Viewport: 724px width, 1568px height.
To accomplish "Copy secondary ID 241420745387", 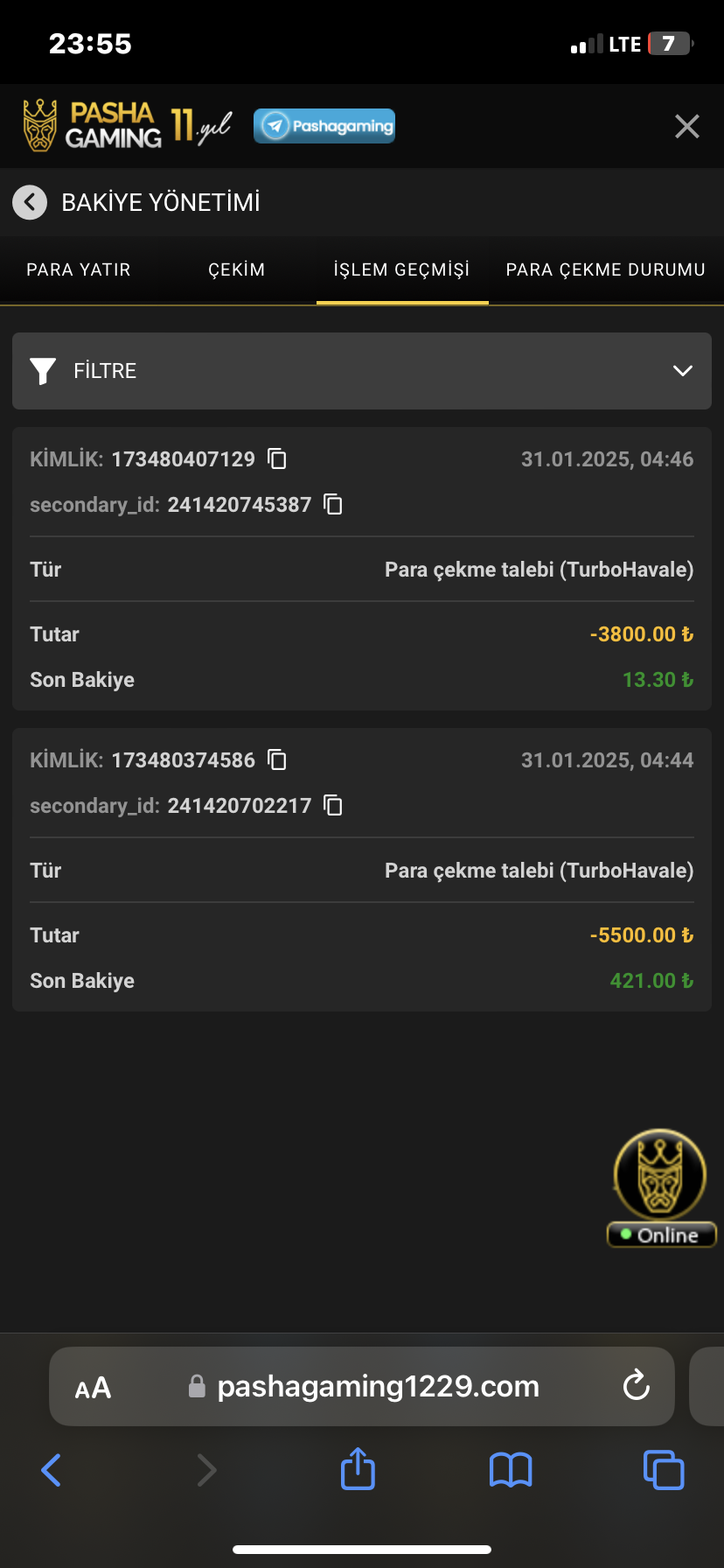I will [x=333, y=504].
